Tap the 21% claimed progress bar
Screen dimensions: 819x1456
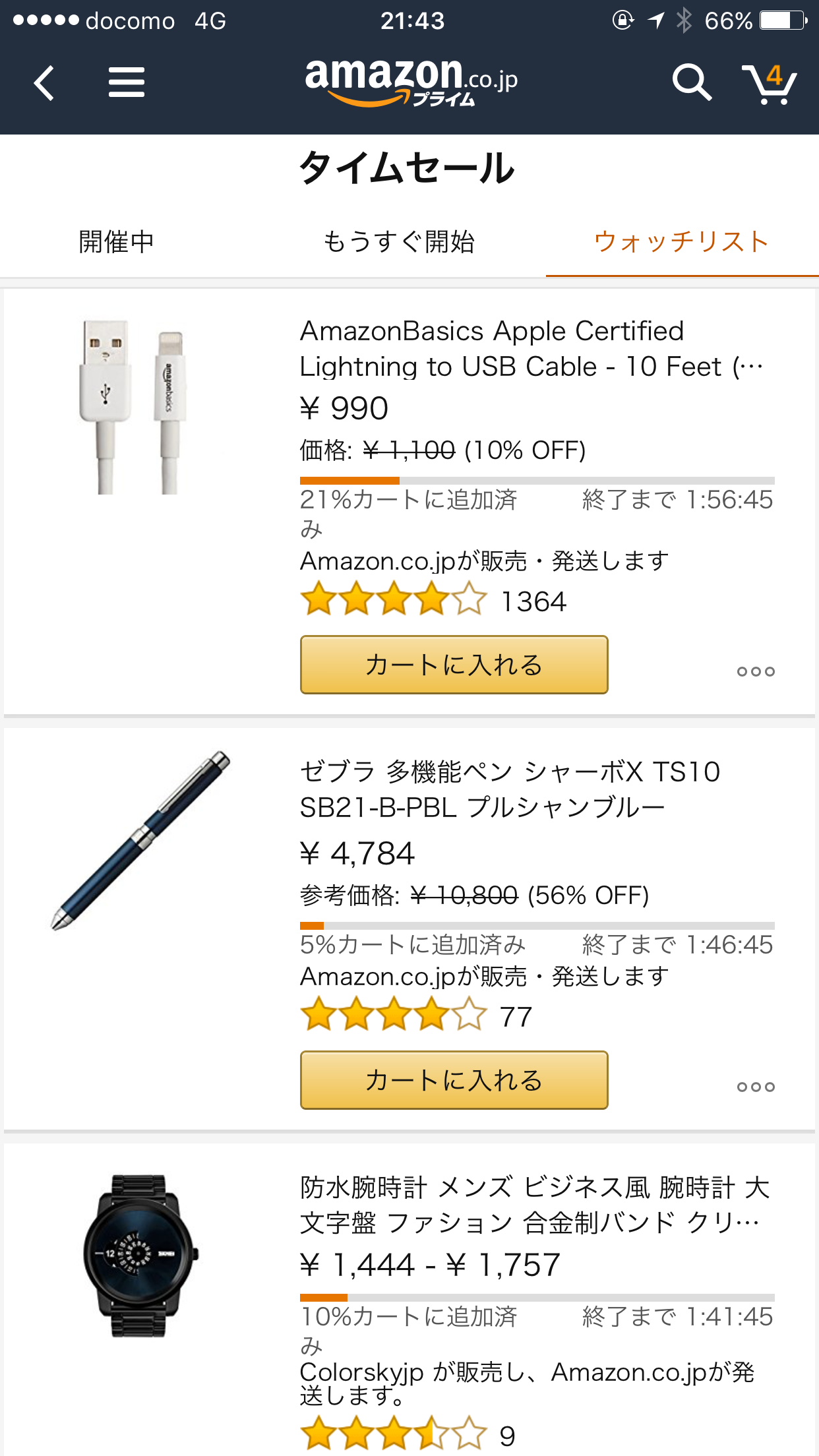[x=537, y=477]
